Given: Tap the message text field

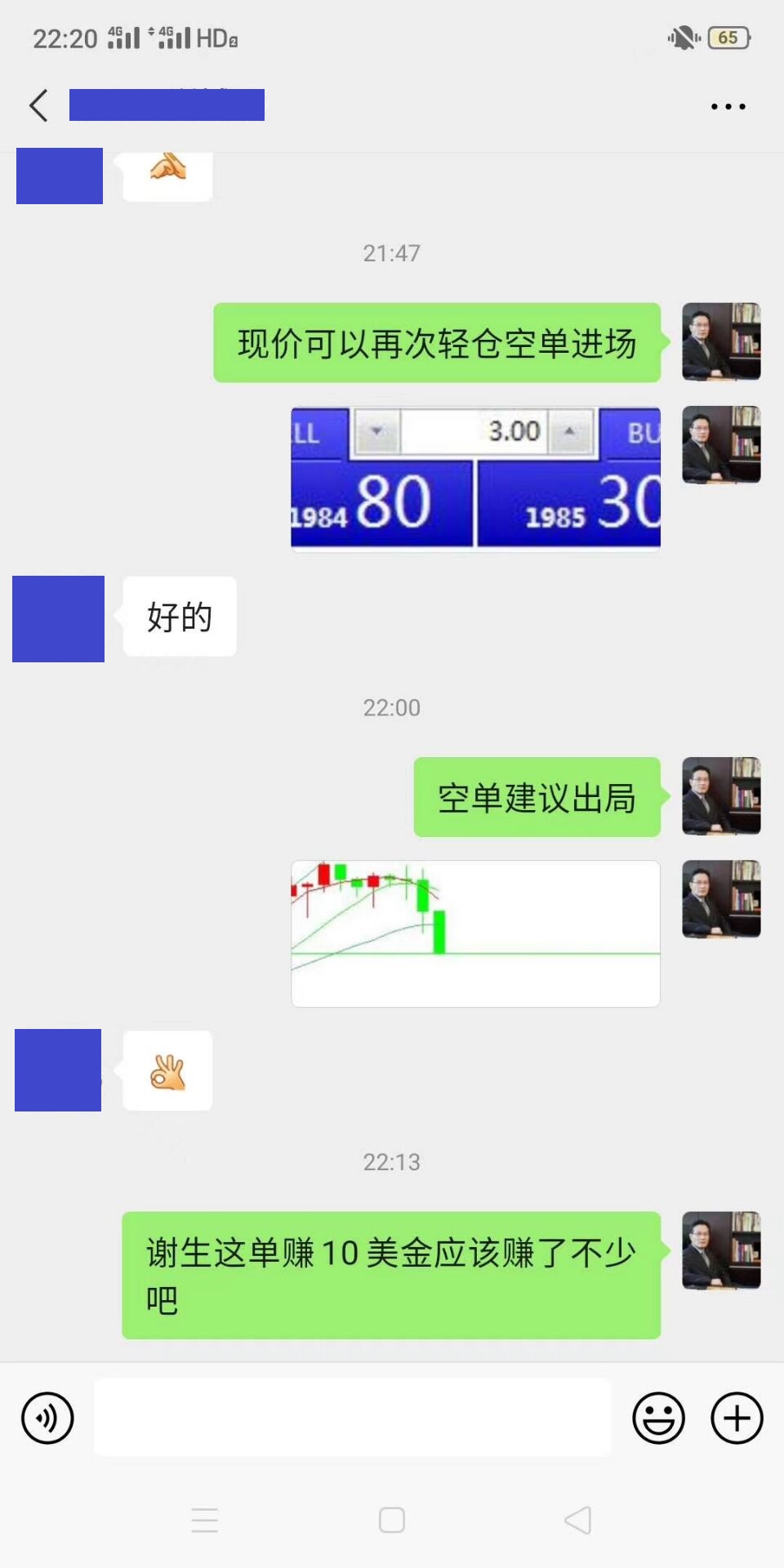Looking at the screenshot, I should coord(353,1418).
